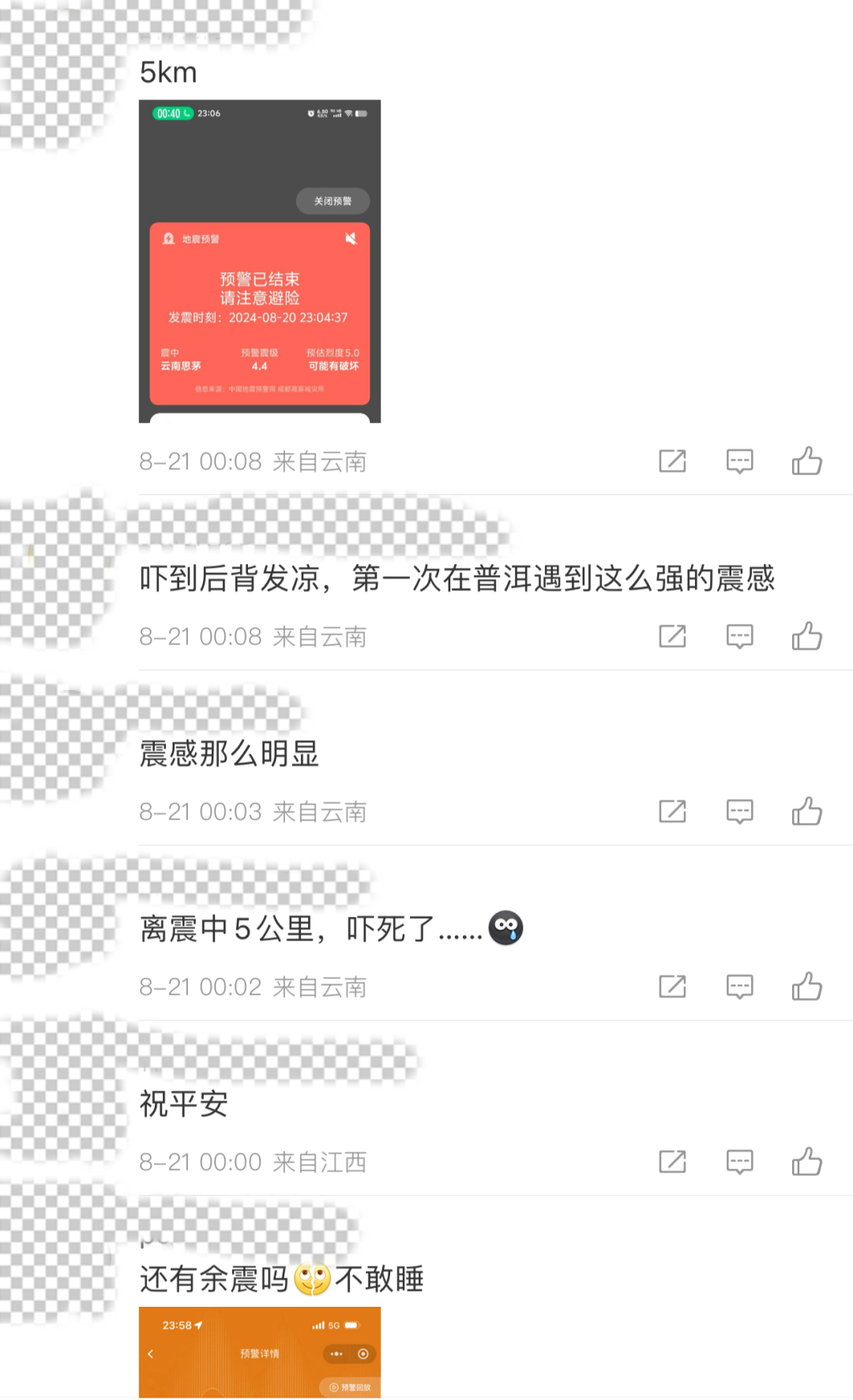Viewport: 853px width, 1400px height.
Task: Like the 离震中5公里 comment
Action: (x=806, y=986)
